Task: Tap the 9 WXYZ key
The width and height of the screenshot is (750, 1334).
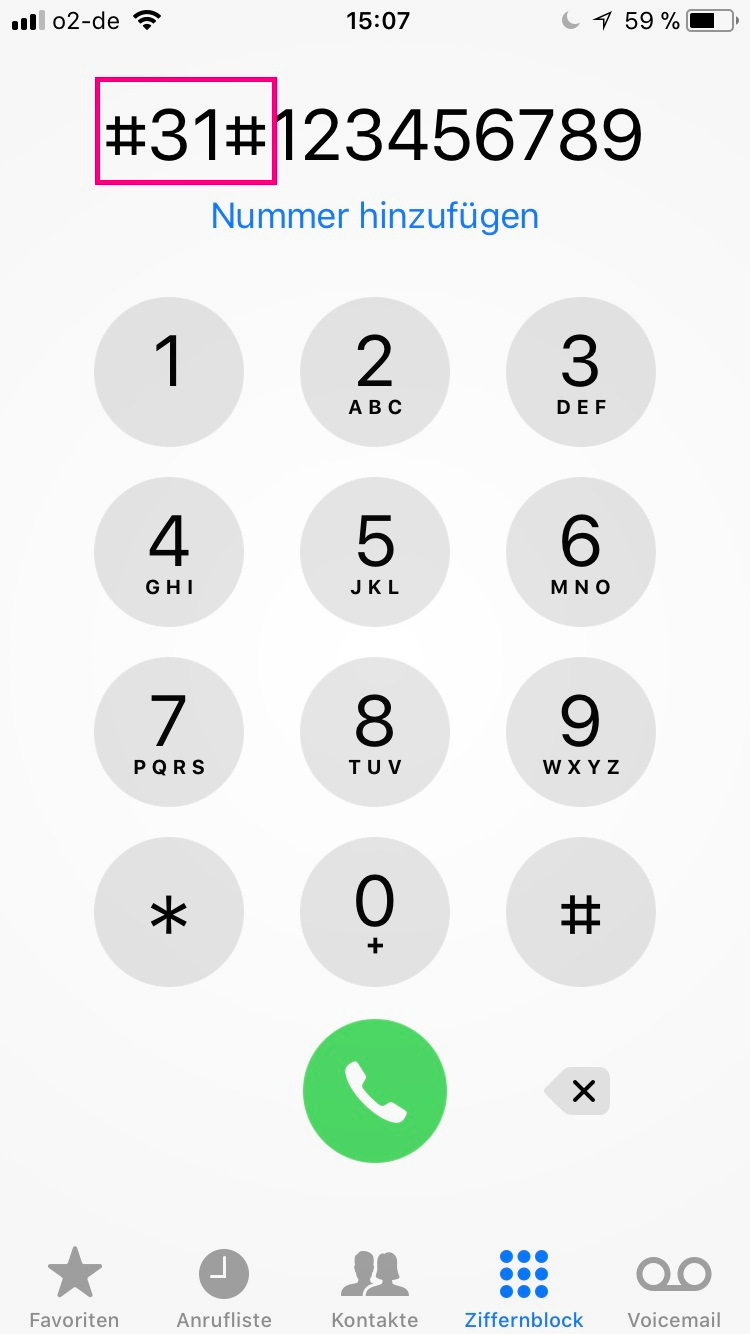Action: point(581,732)
